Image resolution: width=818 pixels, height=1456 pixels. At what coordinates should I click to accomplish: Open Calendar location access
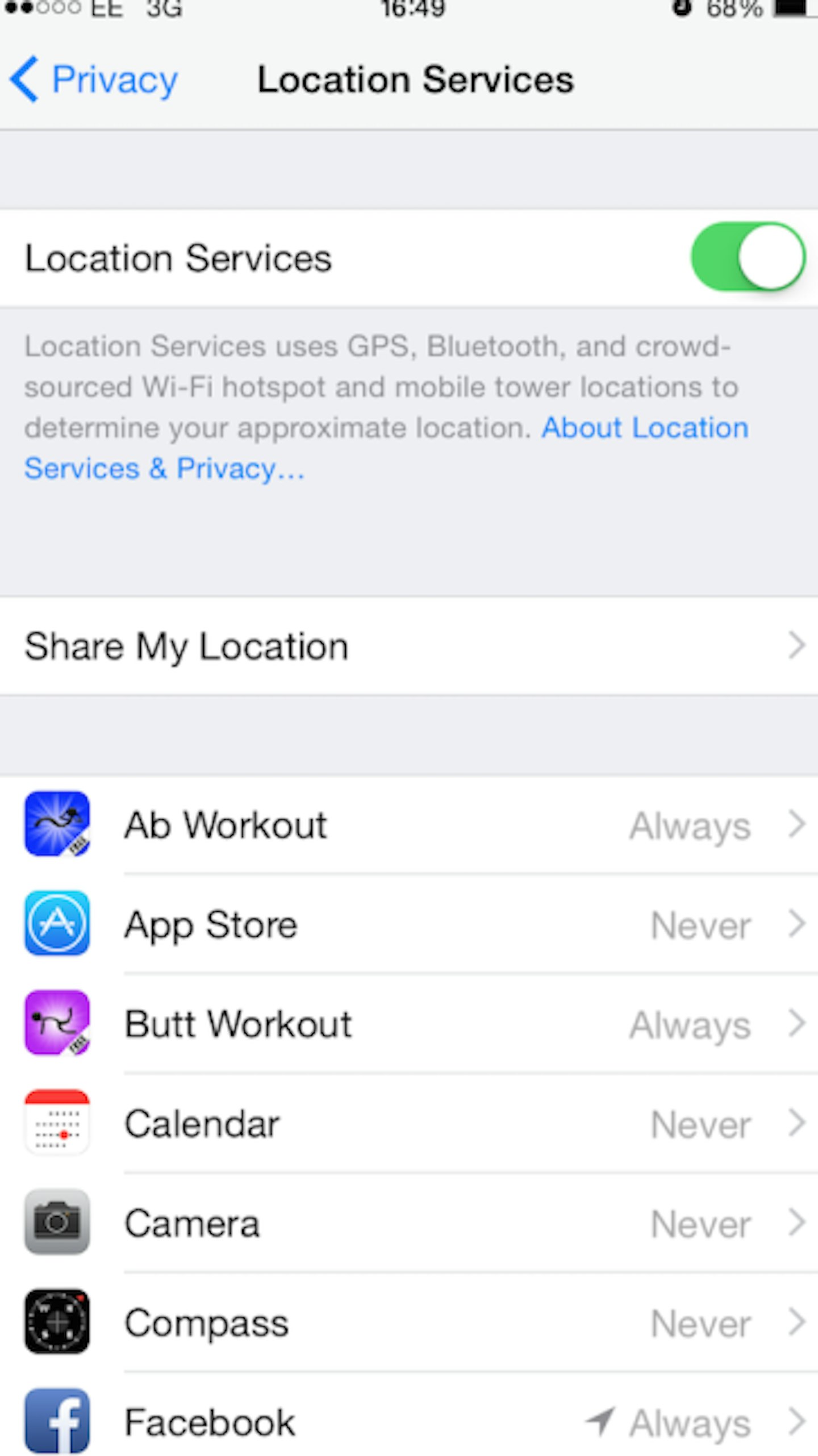[409, 1124]
